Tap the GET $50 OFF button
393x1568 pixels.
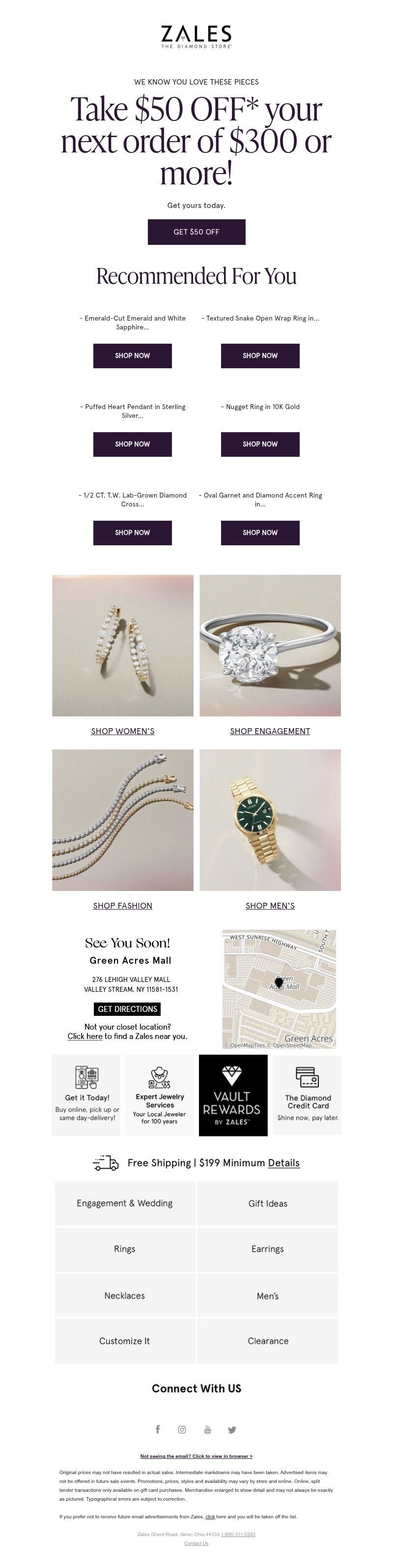(x=196, y=232)
